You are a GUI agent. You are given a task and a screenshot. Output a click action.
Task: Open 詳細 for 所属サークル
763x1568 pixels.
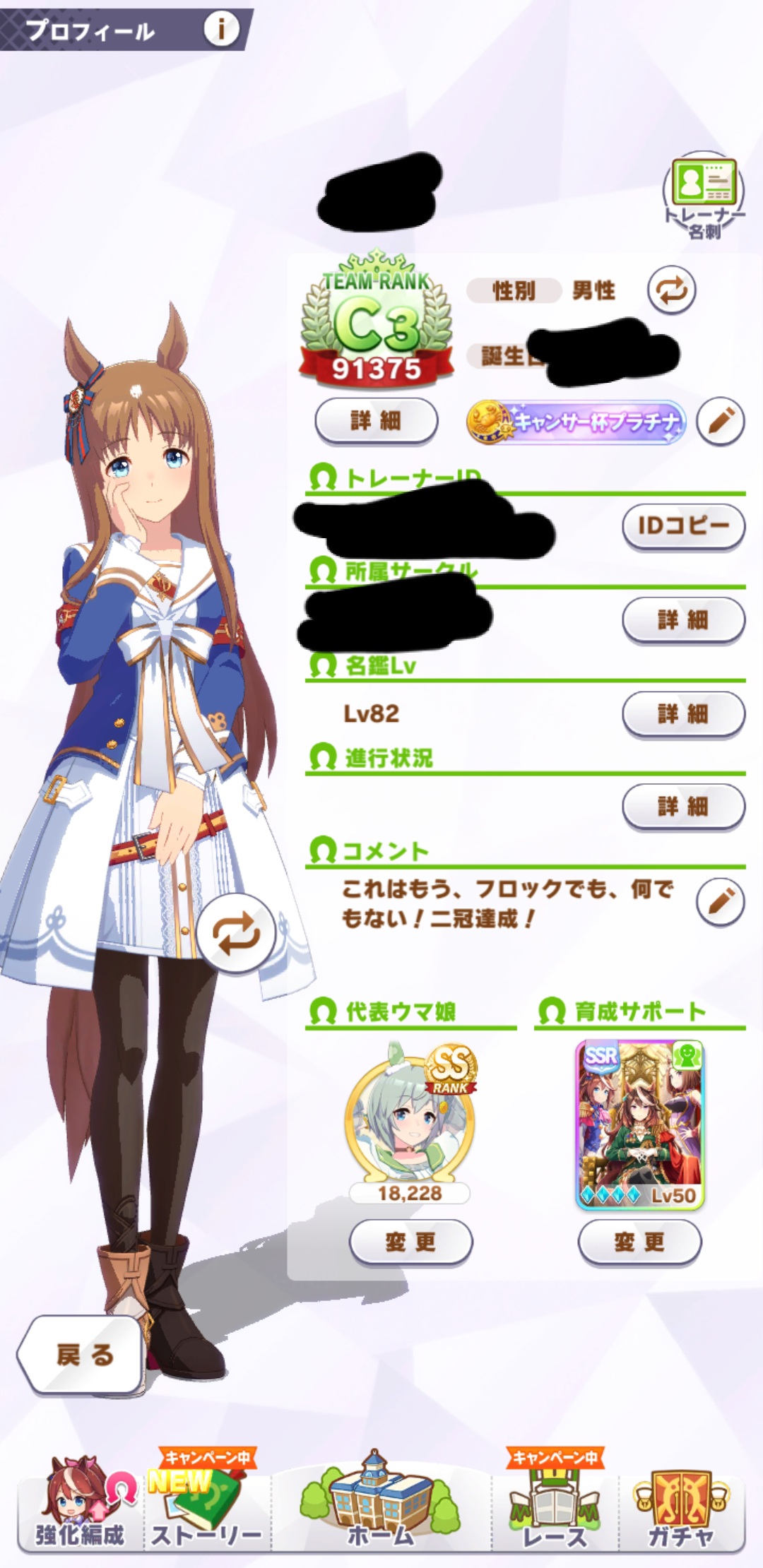tap(683, 620)
